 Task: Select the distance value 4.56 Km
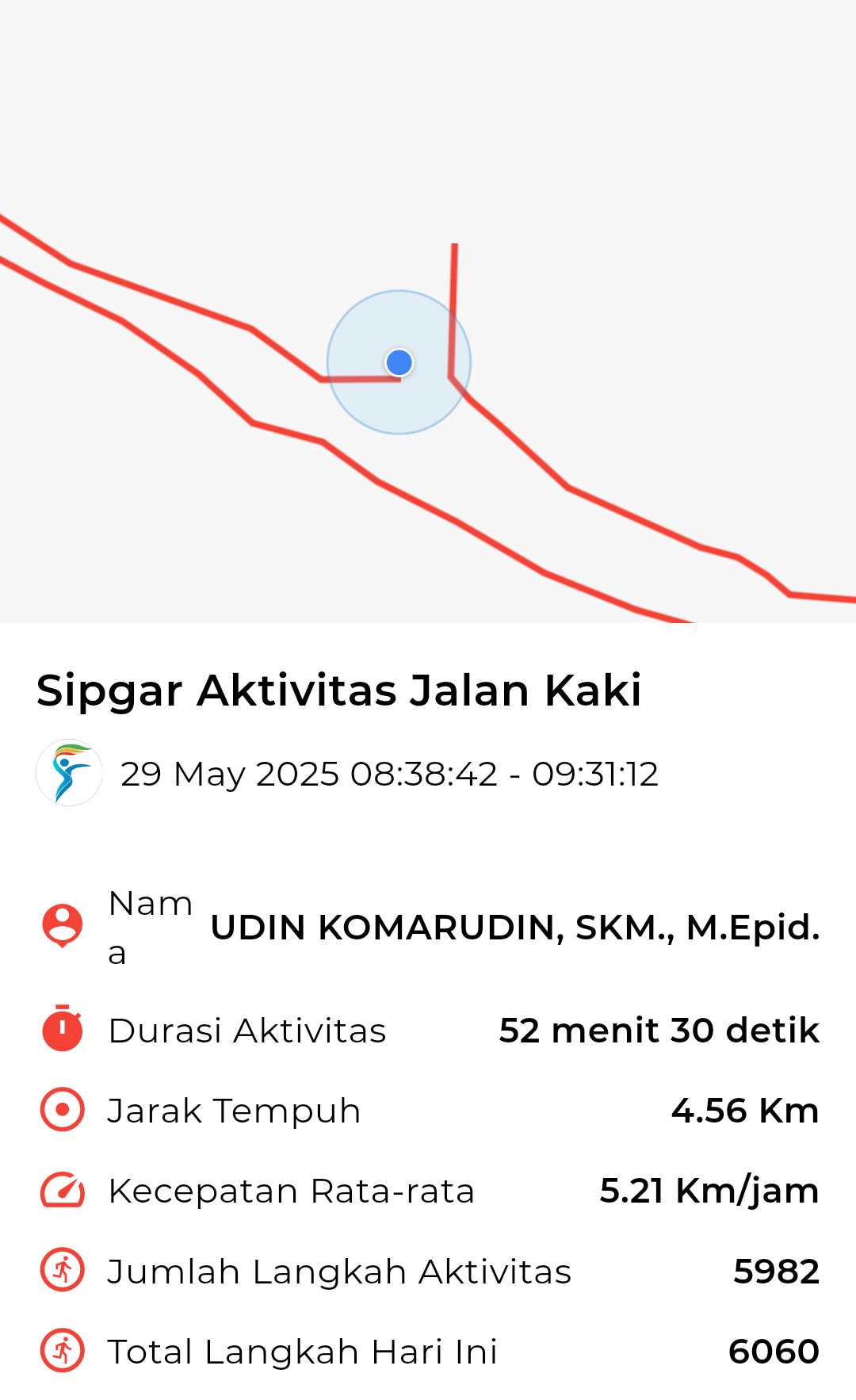coord(745,1110)
